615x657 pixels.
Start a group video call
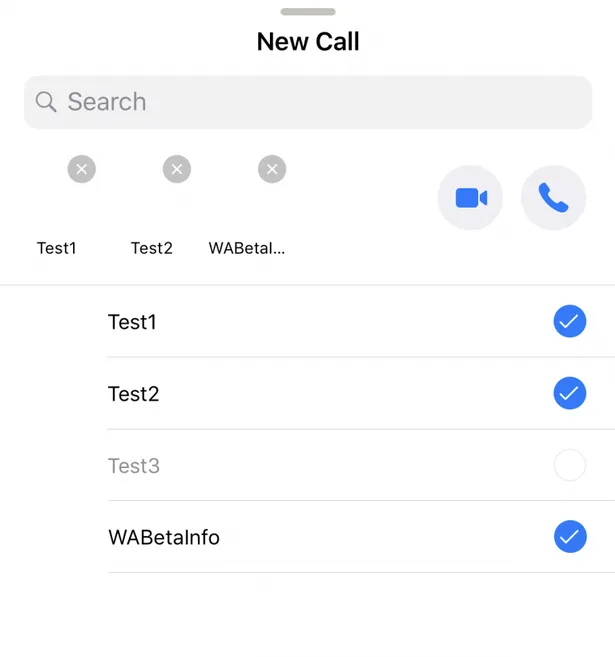click(470, 198)
